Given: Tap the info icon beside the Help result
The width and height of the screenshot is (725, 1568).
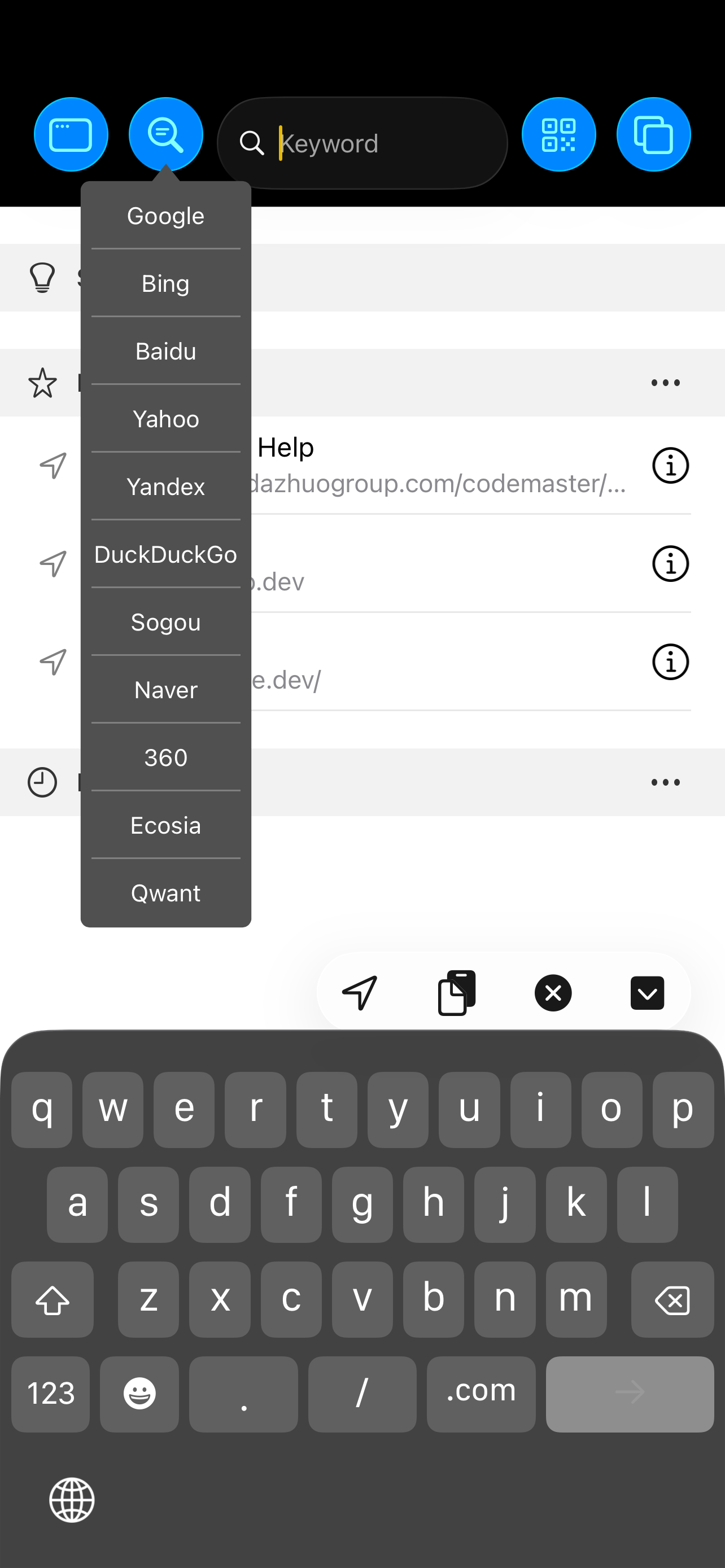Looking at the screenshot, I should click(670, 465).
